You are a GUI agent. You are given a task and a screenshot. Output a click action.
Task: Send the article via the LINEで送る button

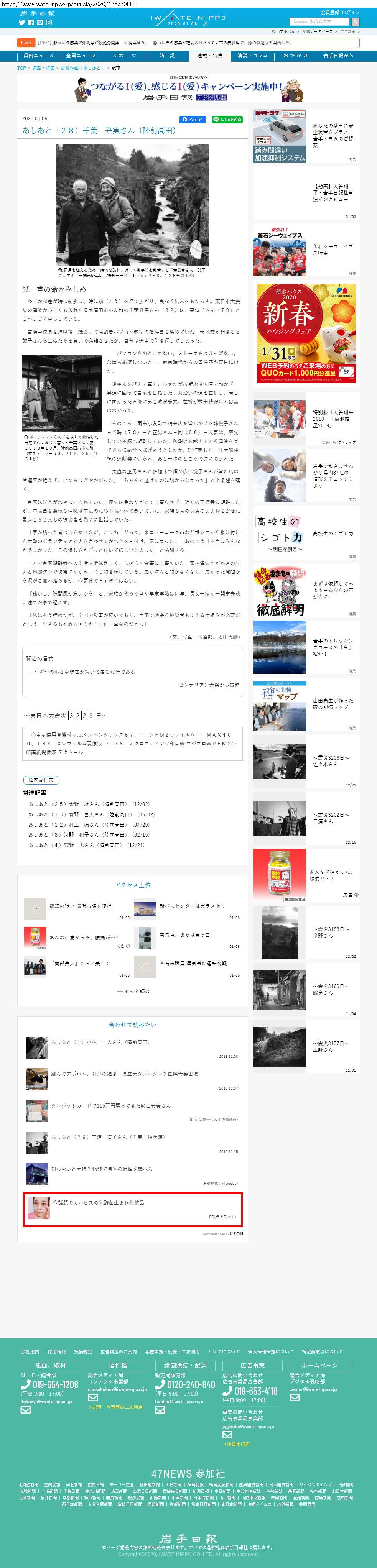tap(227, 119)
